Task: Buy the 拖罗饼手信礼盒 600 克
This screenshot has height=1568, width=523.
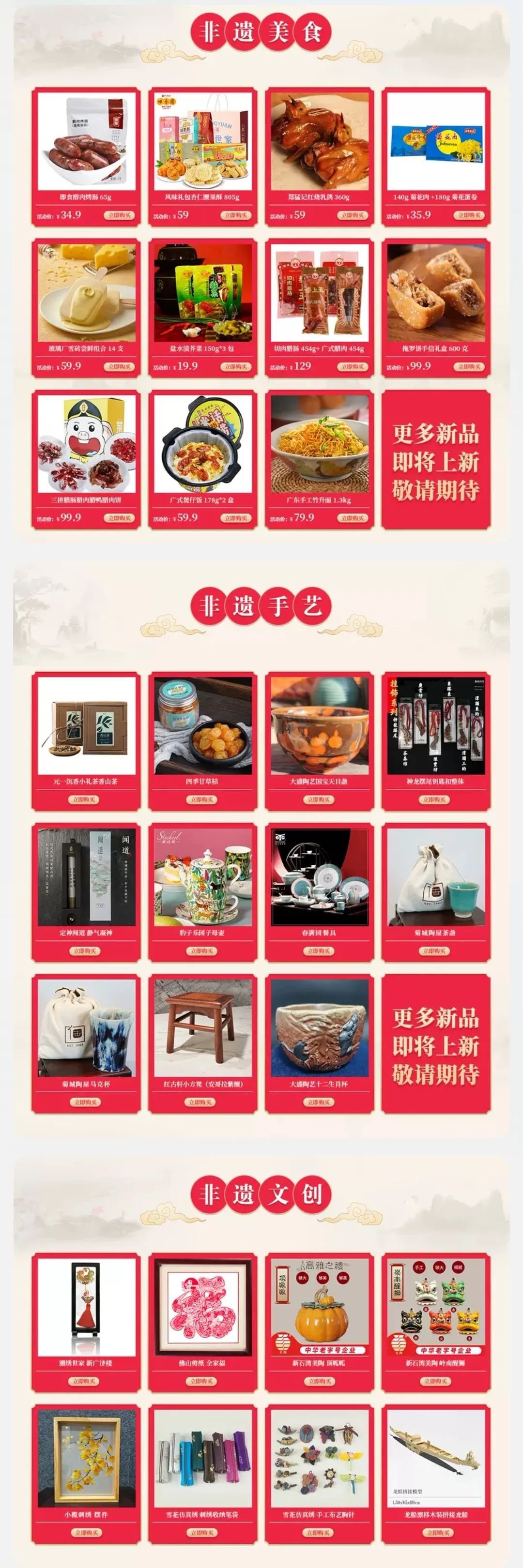Action: click(x=468, y=366)
